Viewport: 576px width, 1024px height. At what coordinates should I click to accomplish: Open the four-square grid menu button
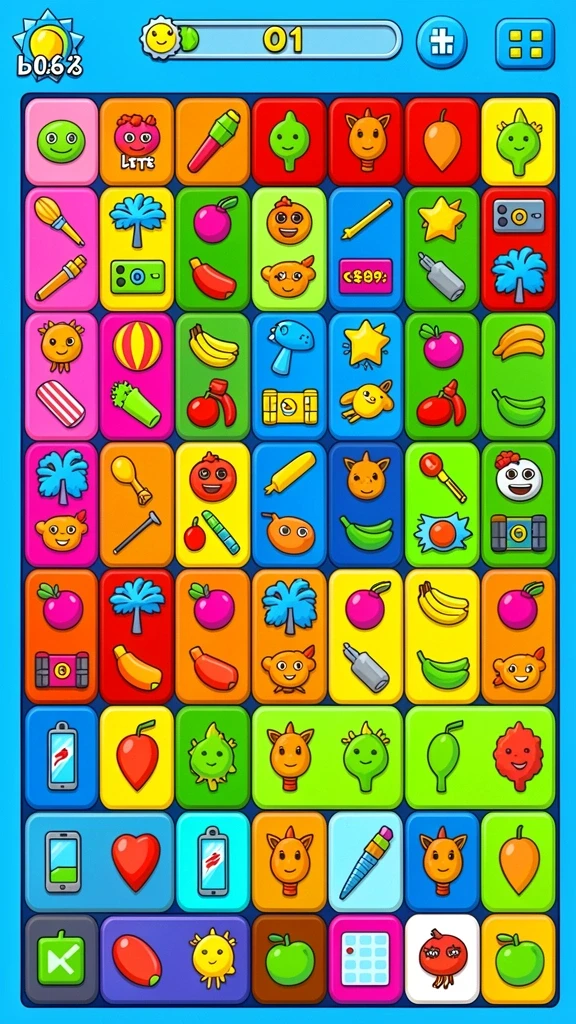pyautogui.click(x=525, y=44)
